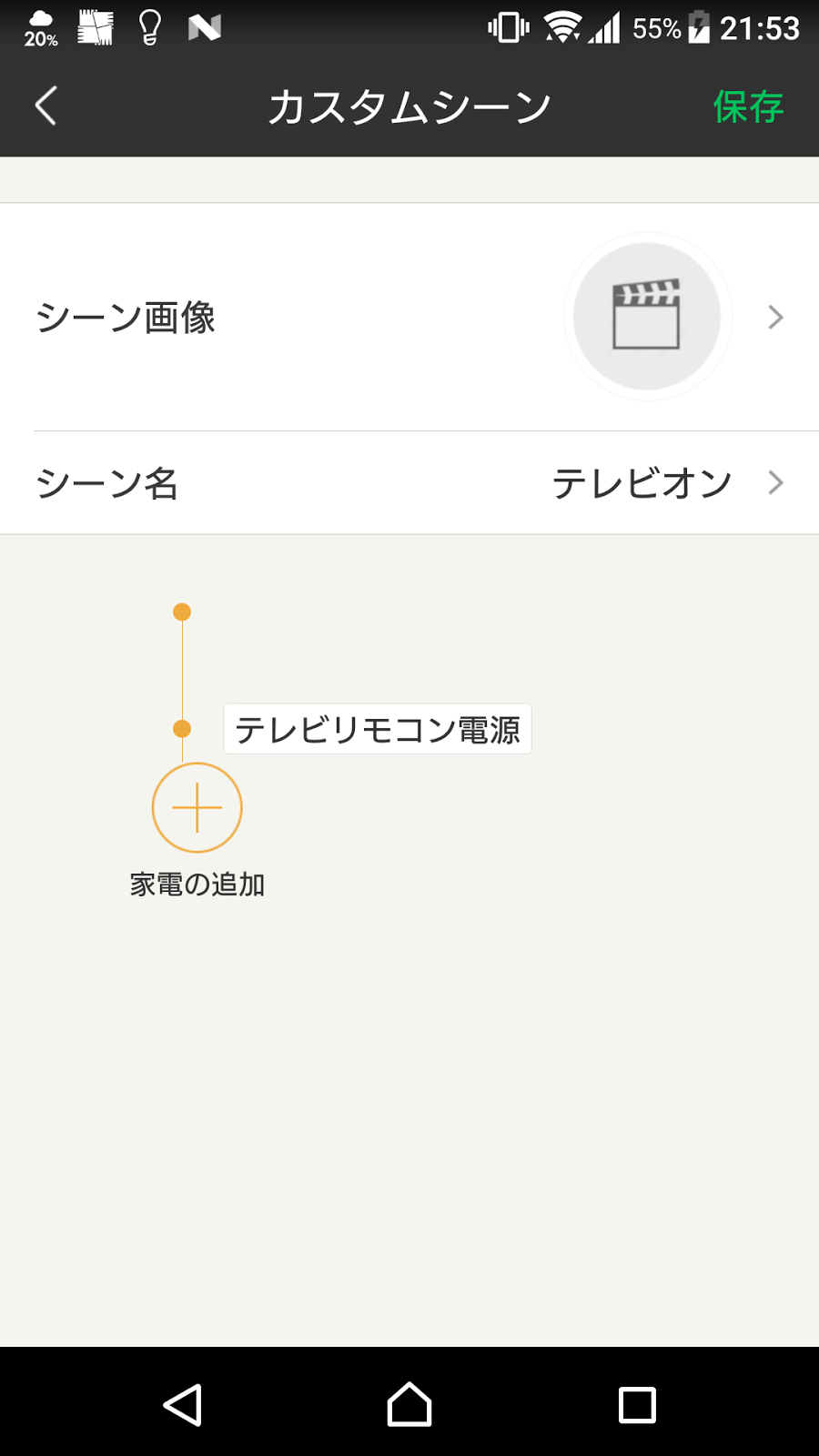The height and width of the screenshot is (1456, 819).
Task: Tap the Android home button
Action: tap(409, 1404)
